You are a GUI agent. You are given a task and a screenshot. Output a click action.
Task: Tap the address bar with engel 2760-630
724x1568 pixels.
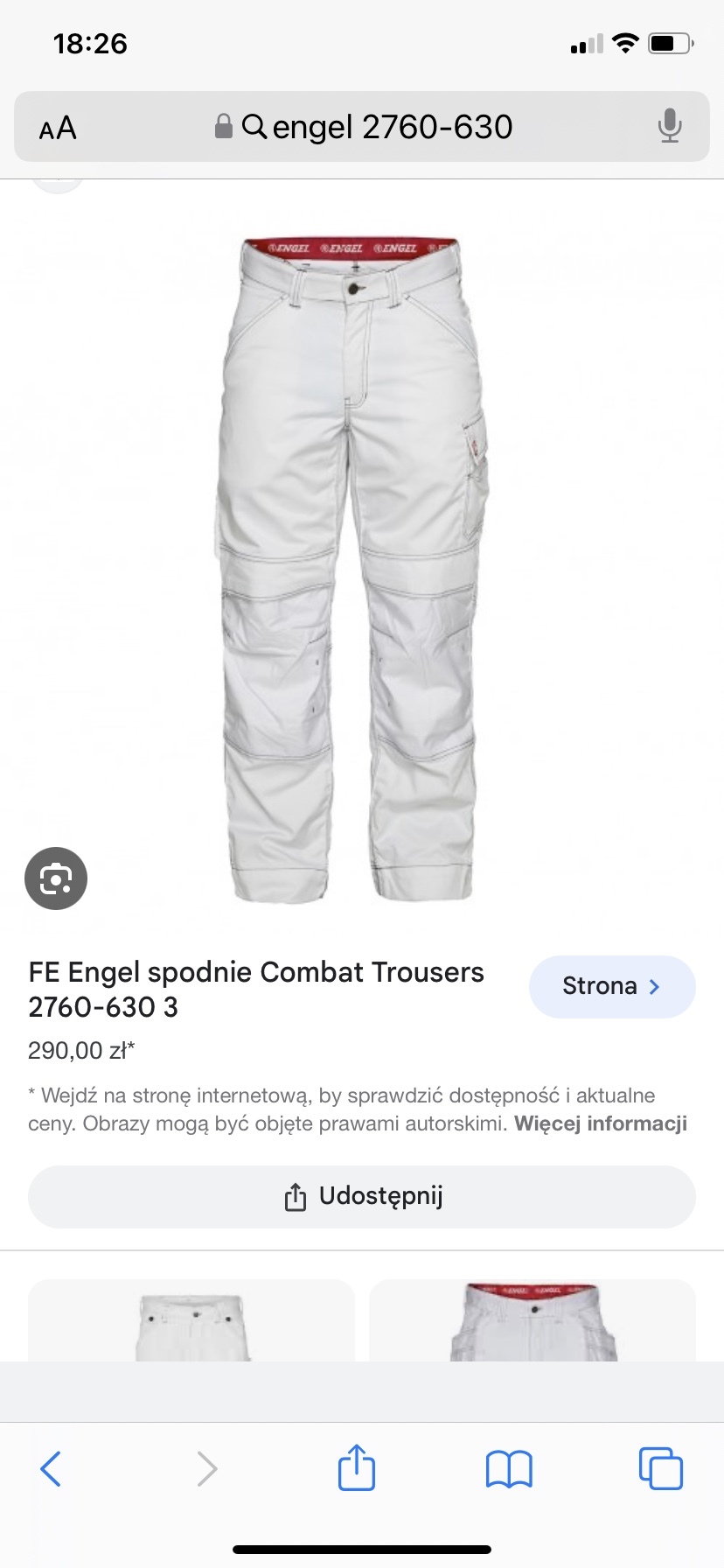click(x=376, y=128)
